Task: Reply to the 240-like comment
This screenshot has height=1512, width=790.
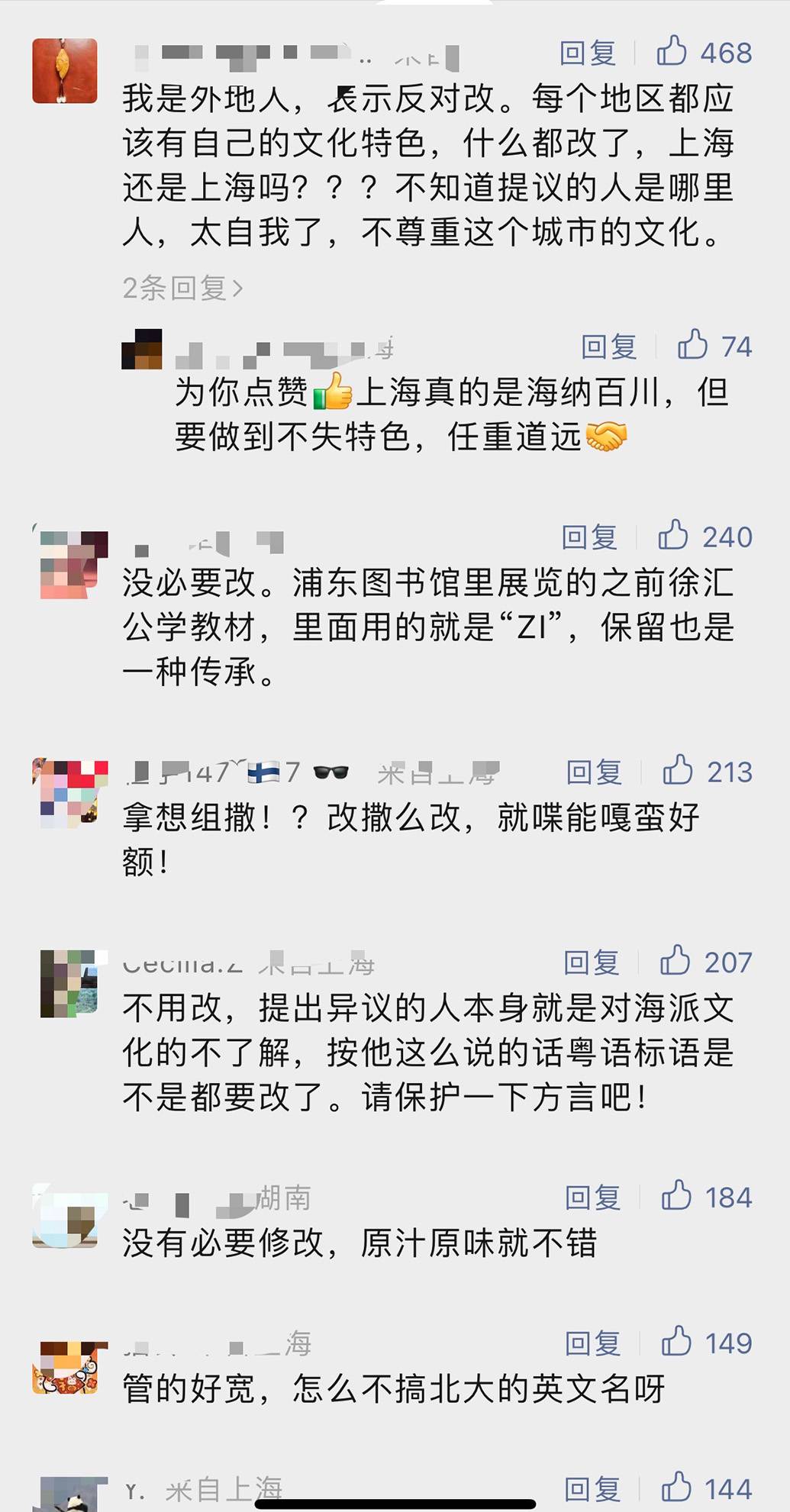Action: pyautogui.click(x=589, y=537)
